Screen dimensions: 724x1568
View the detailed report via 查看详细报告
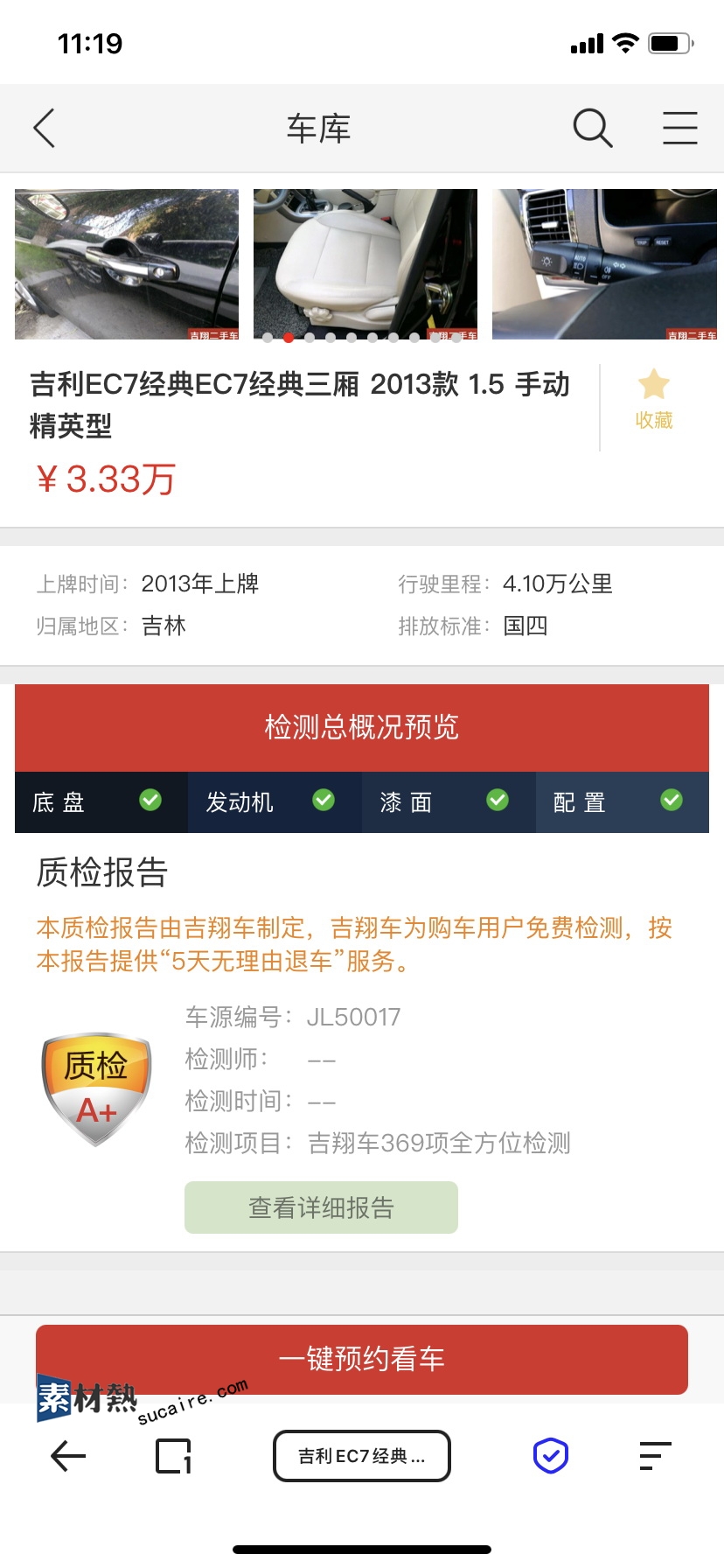pyautogui.click(x=321, y=1207)
